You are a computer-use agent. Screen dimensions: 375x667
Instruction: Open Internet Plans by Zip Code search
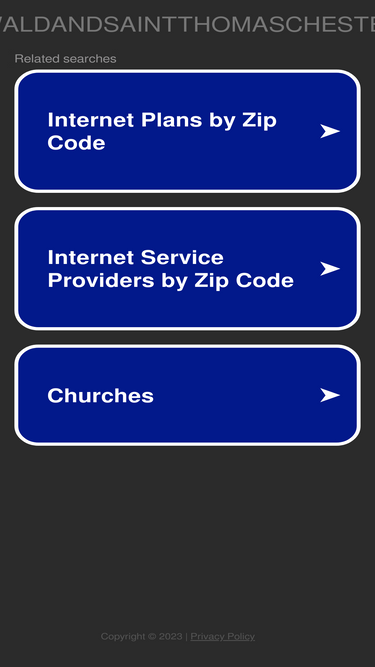coord(188,131)
